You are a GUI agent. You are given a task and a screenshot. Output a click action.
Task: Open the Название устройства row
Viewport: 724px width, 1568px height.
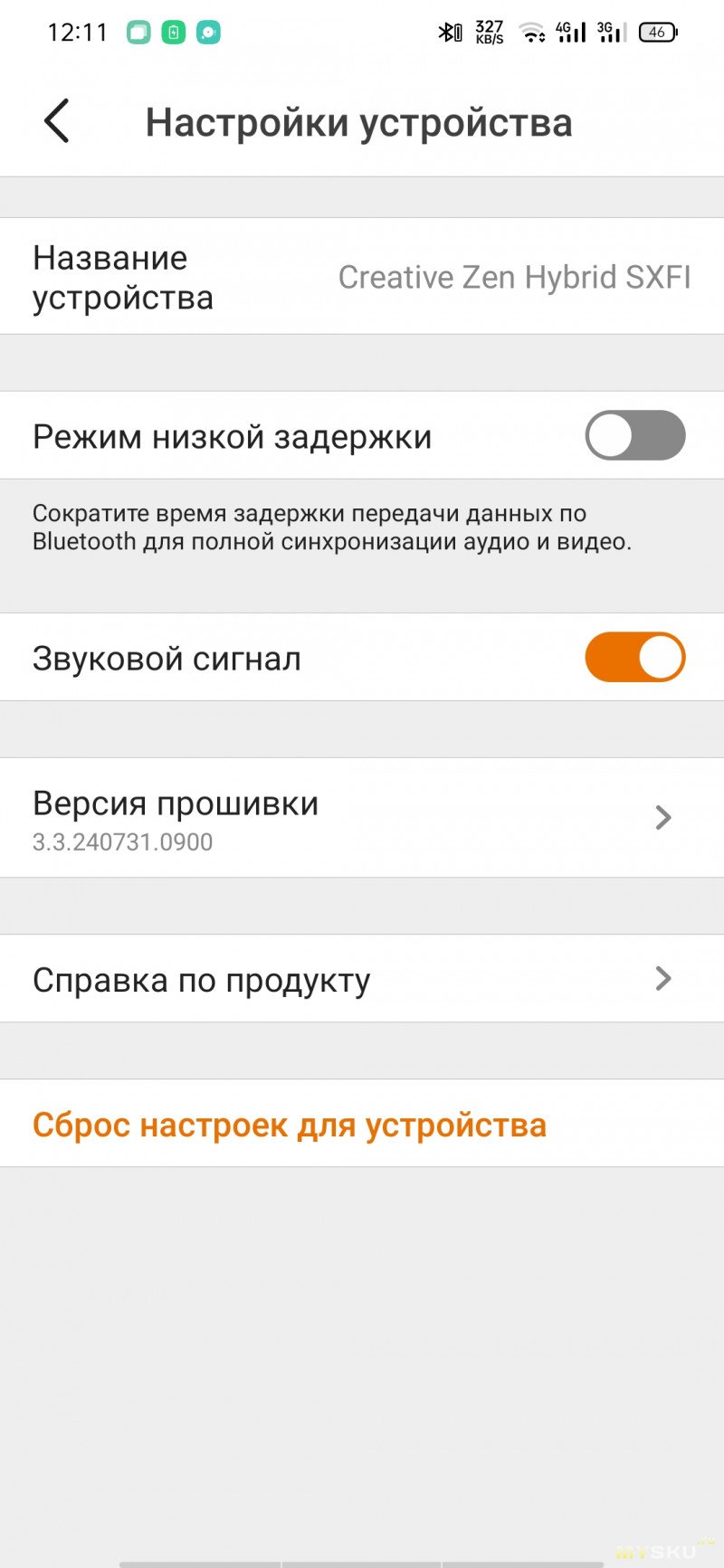(x=362, y=277)
